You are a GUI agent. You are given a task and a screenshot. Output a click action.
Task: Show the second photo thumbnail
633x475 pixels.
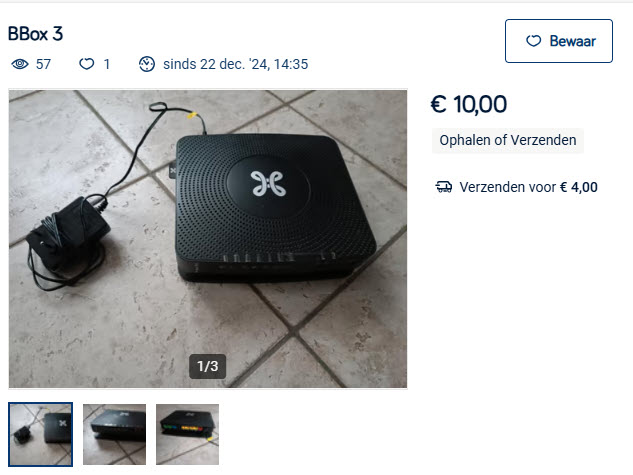(x=114, y=434)
